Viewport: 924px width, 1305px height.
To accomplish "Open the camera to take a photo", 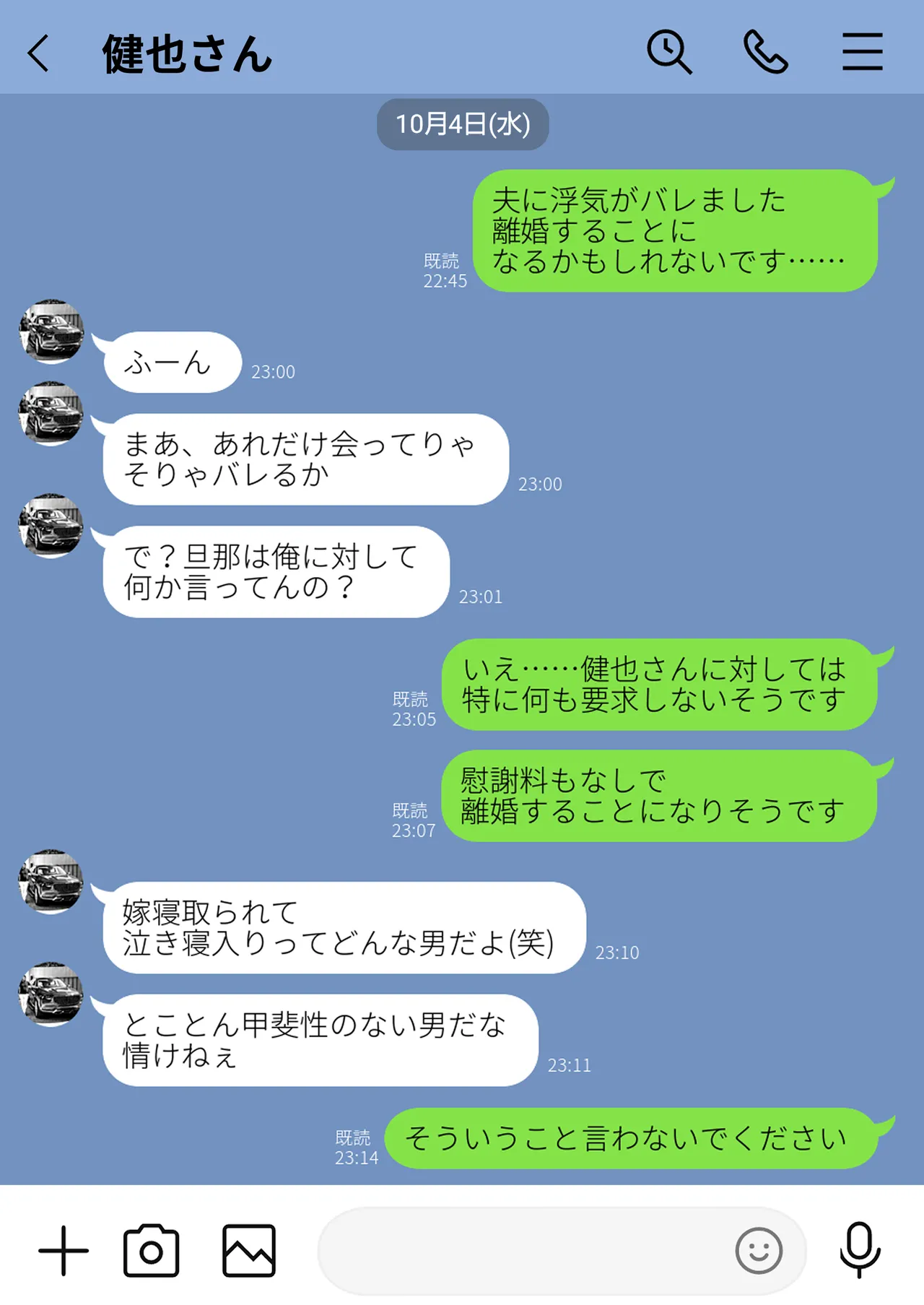I will point(151,1251).
